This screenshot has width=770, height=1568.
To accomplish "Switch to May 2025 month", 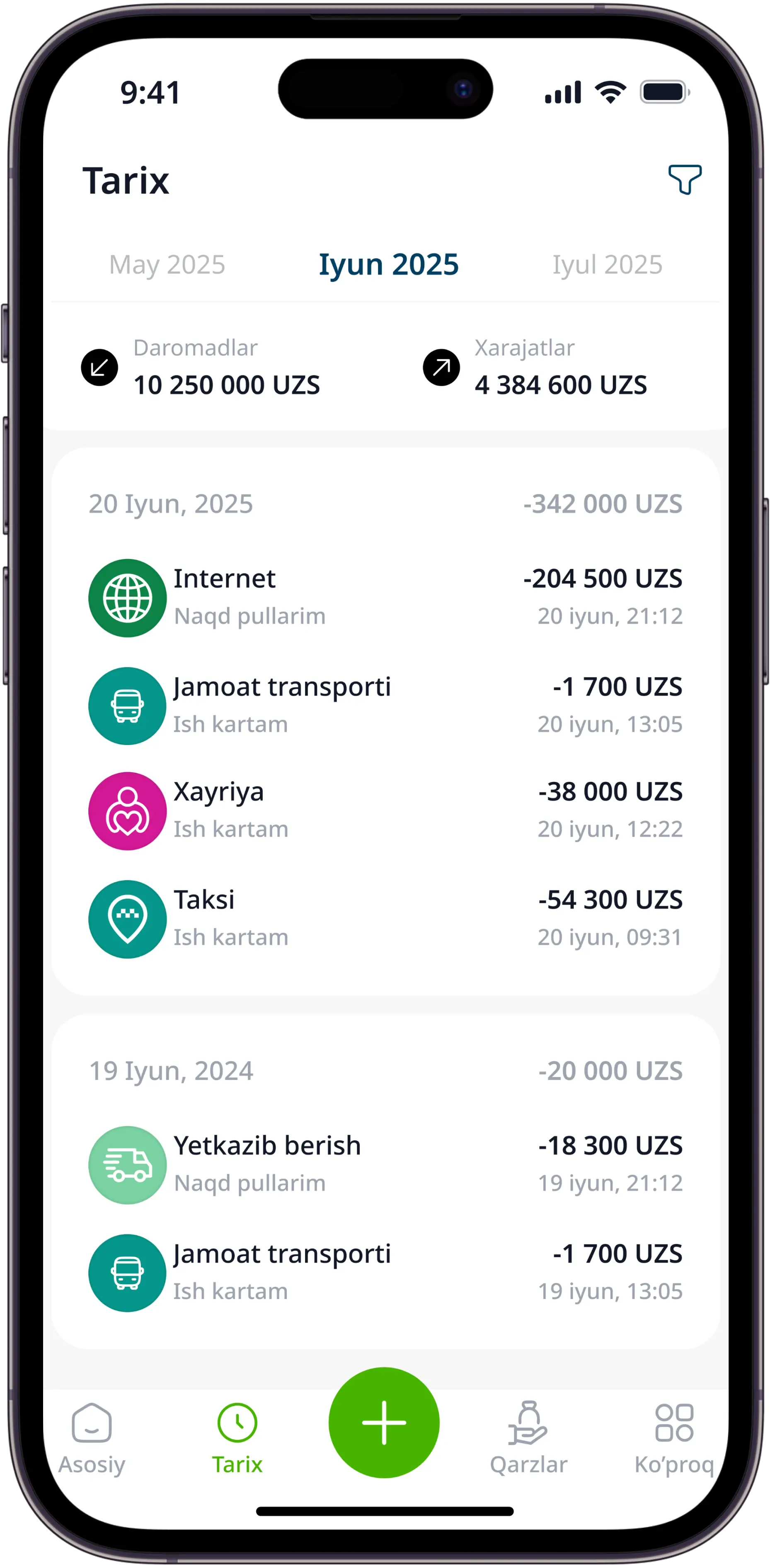I will (167, 265).
